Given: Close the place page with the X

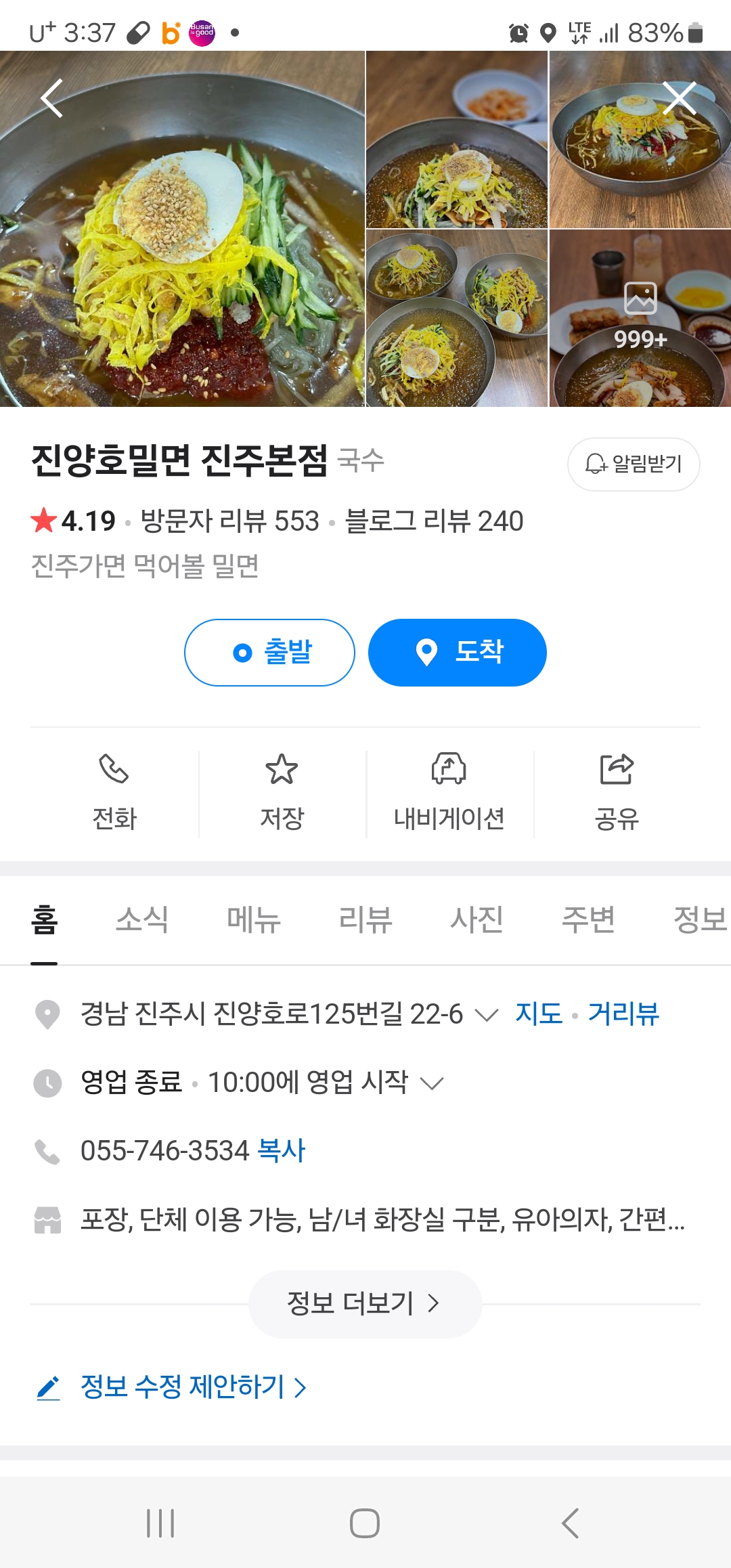Looking at the screenshot, I should tap(680, 98).
